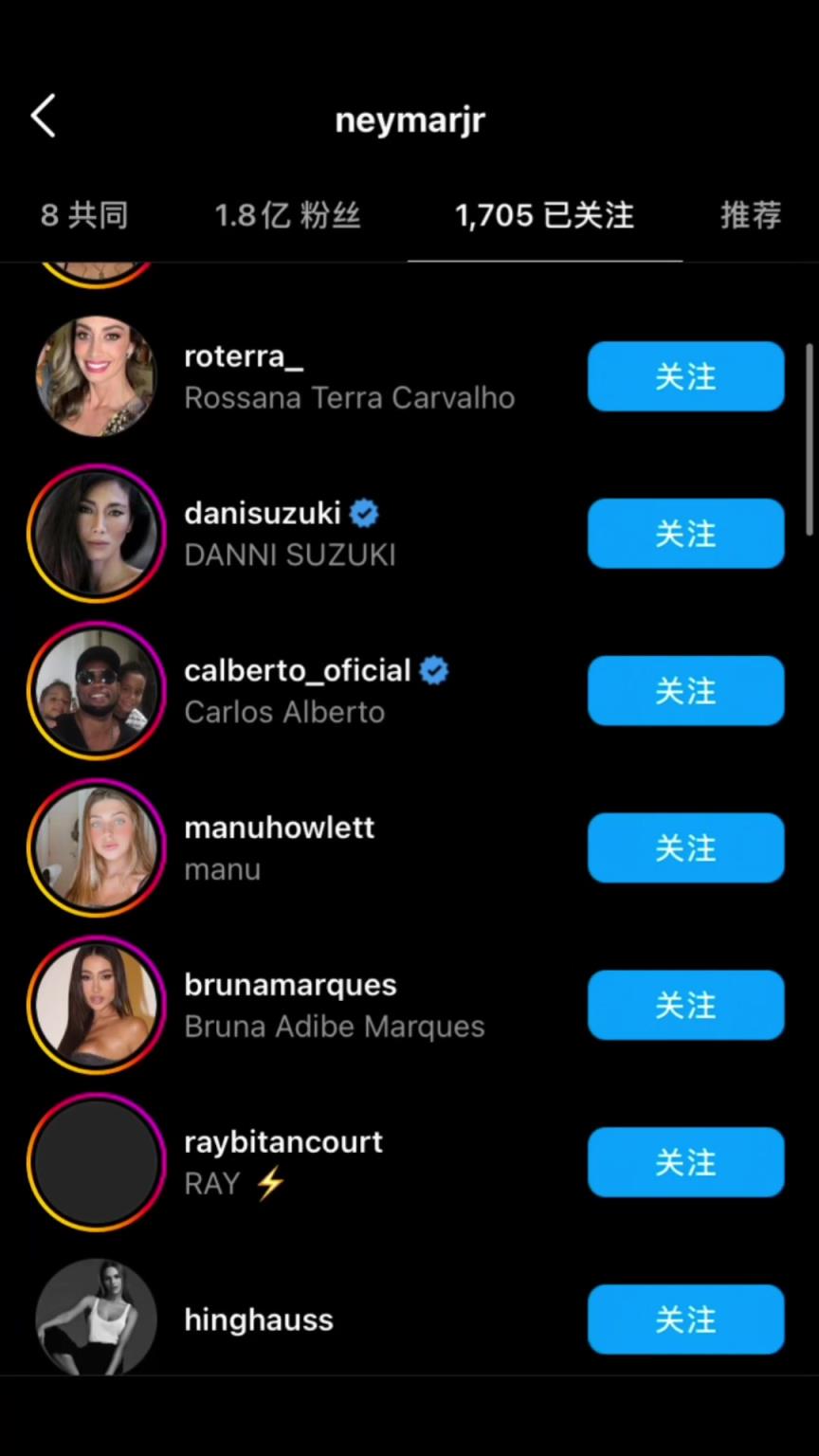Open Carlos Alberto's profile row
Screen dimensions: 819x1456
click(x=284, y=691)
